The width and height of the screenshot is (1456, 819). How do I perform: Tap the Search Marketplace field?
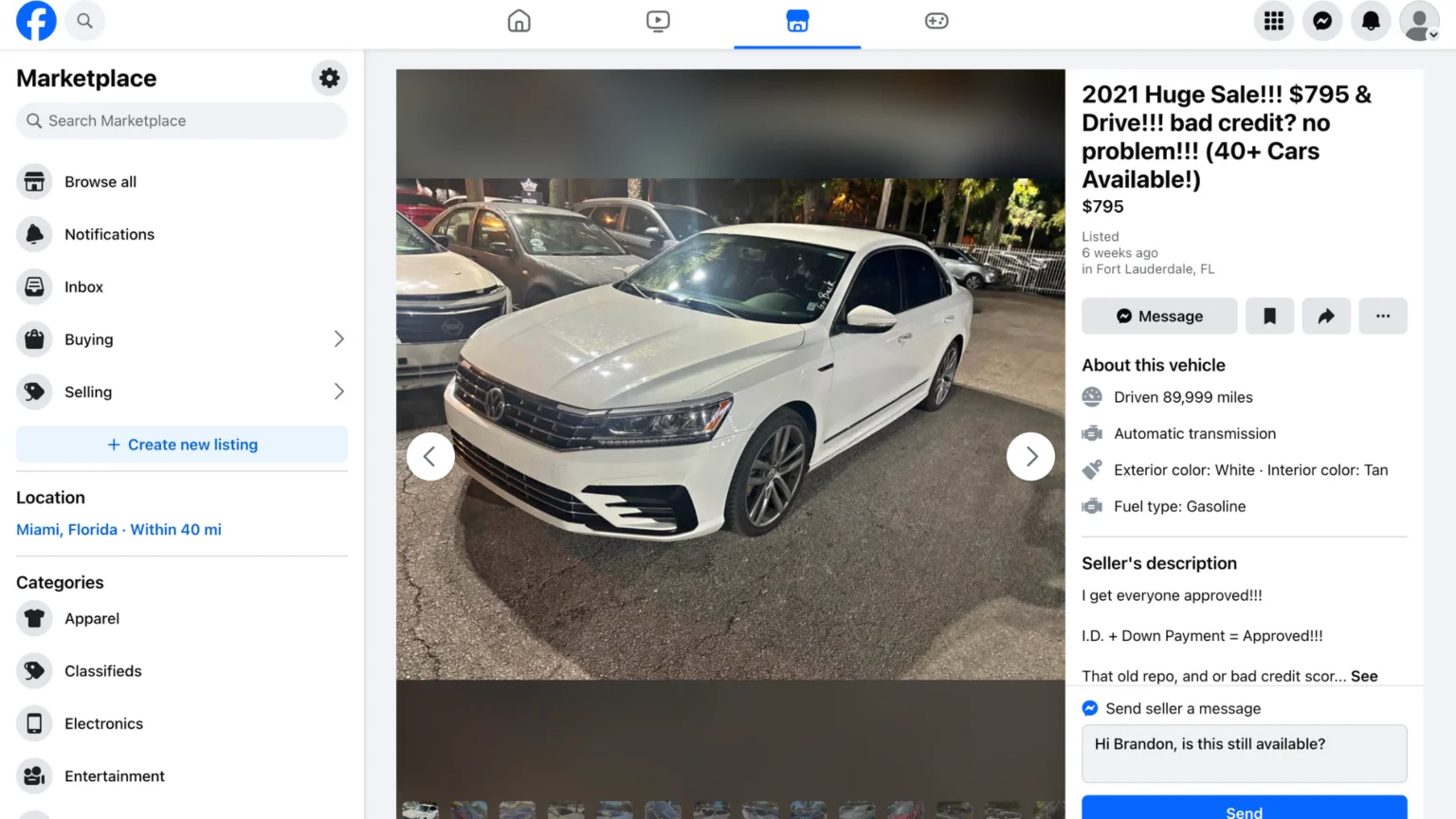182,121
